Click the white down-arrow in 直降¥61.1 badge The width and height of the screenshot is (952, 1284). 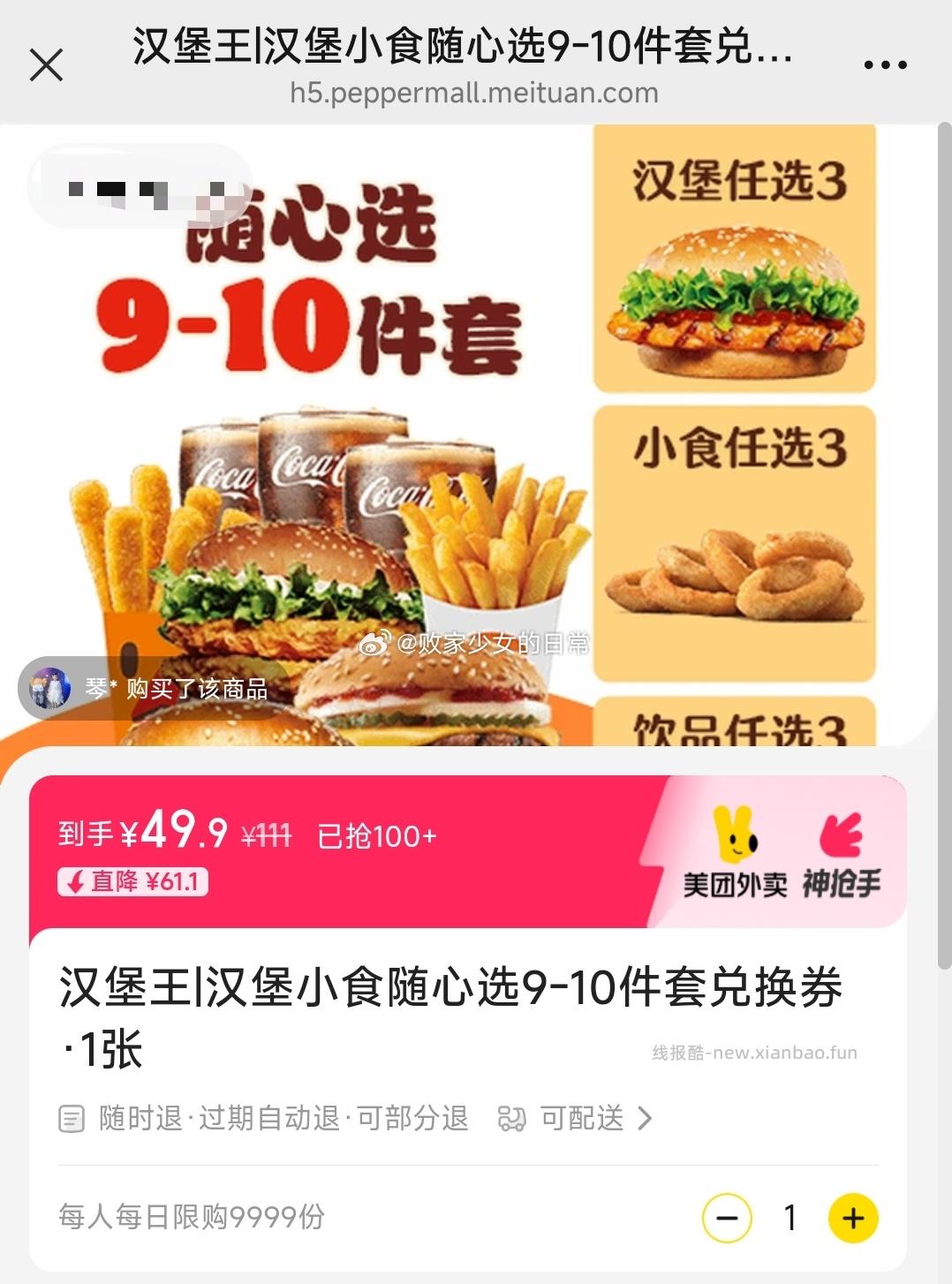(x=75, y=882)
